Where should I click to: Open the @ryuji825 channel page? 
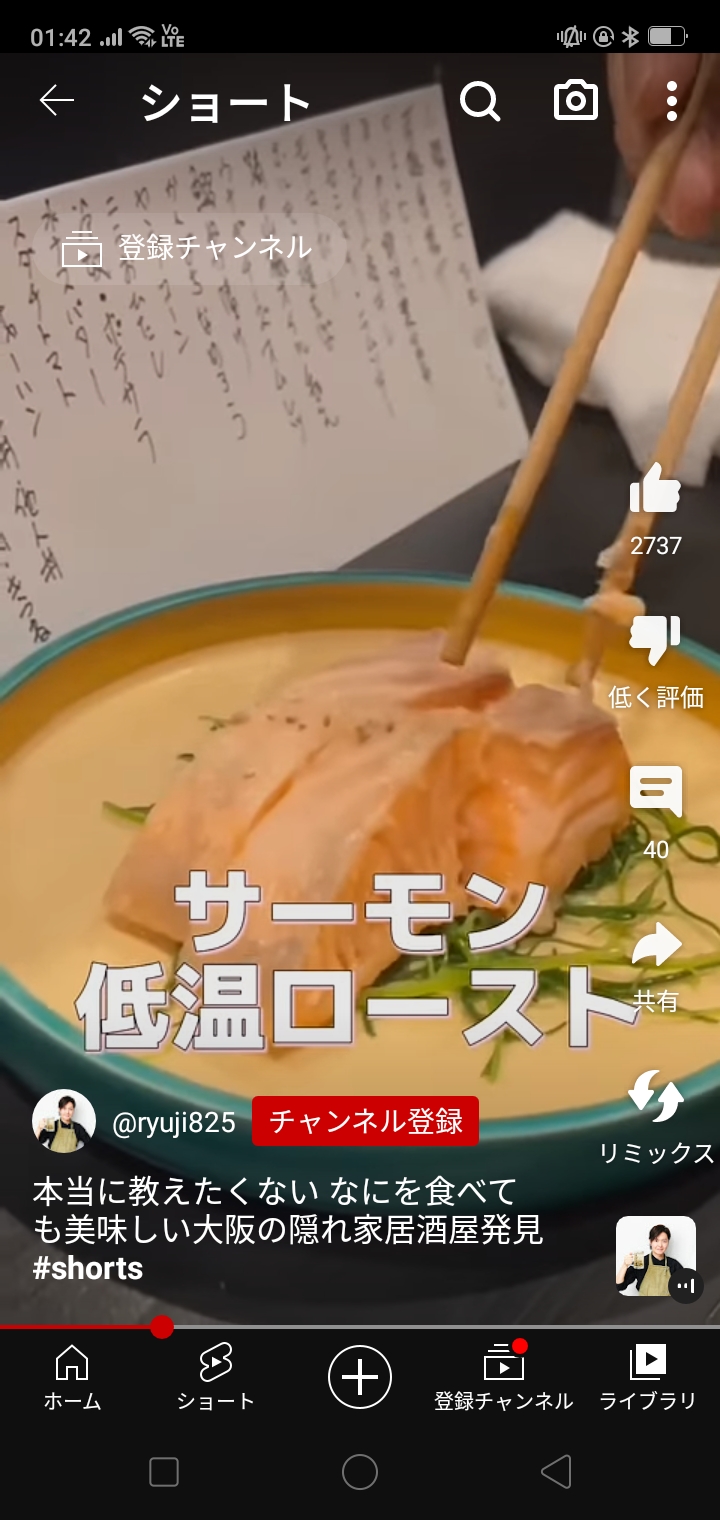pyautogui.click(x=173, y=1122)
